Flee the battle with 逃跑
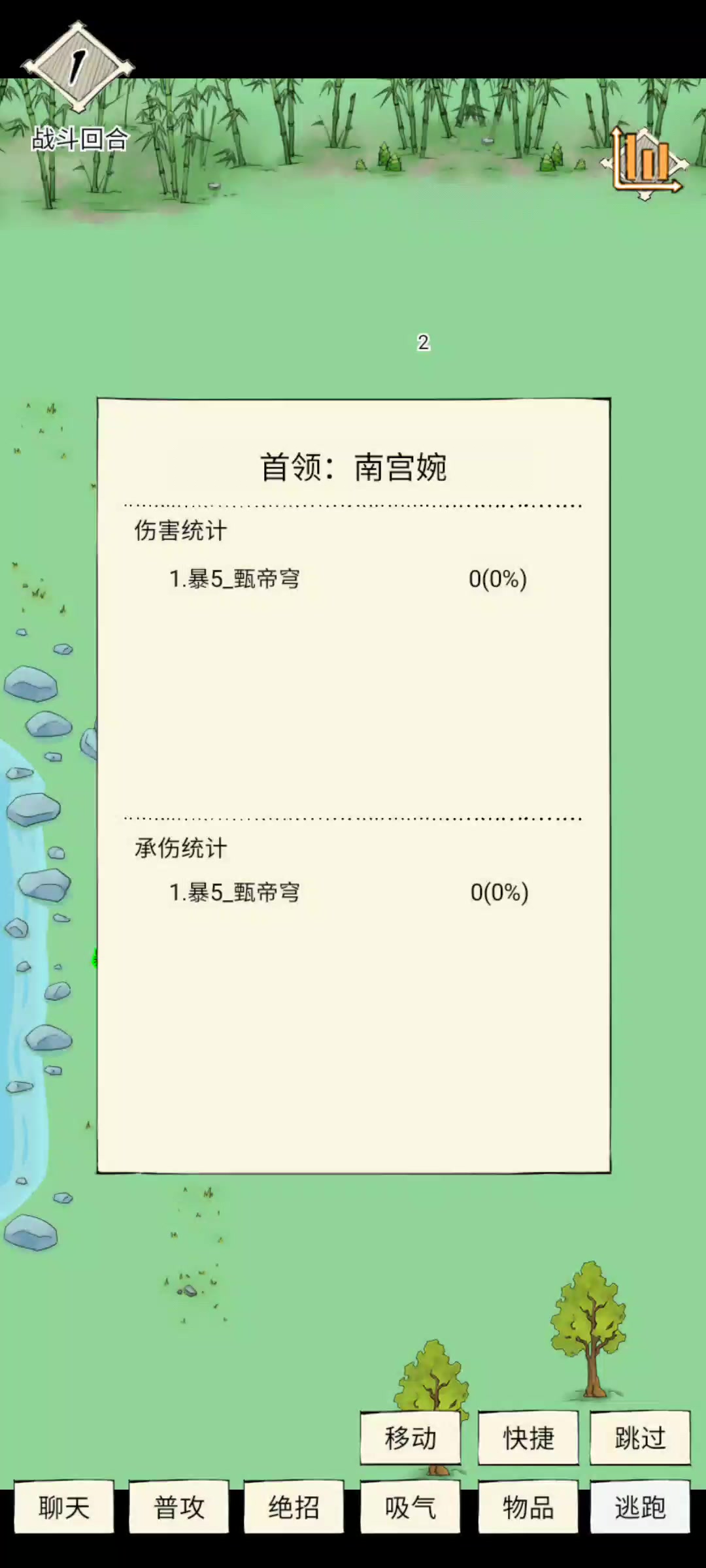This screenshot has width=706, height=1568. click(640, 1507)
